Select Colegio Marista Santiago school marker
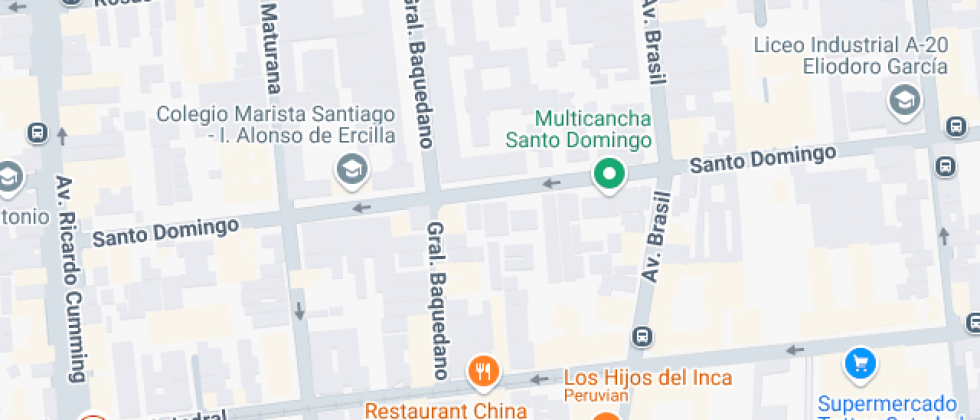 pyautogui.click(x=352, y=171)
